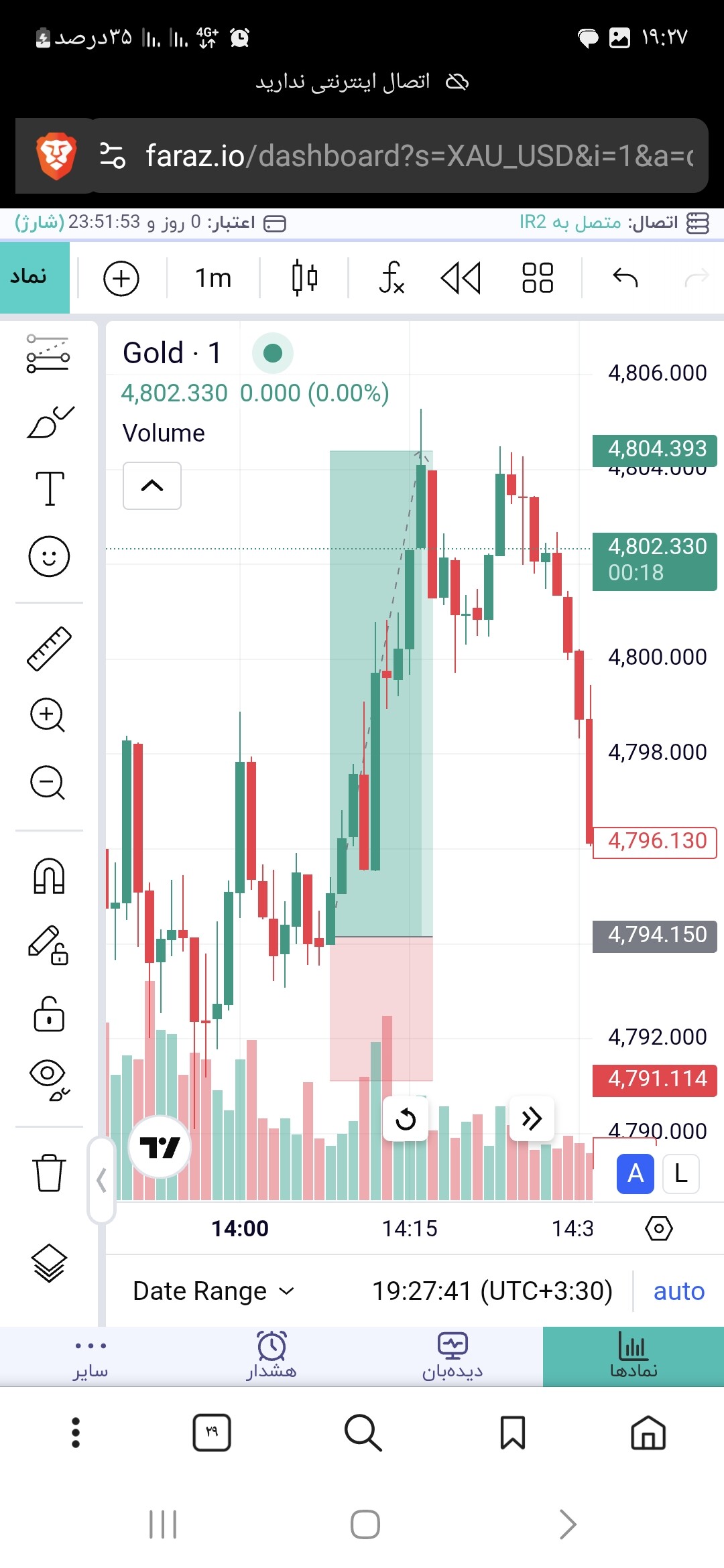The width and height of the screenshot is (724, 1568).
Task: Tap the replay rewind icon
Action: 461,277
